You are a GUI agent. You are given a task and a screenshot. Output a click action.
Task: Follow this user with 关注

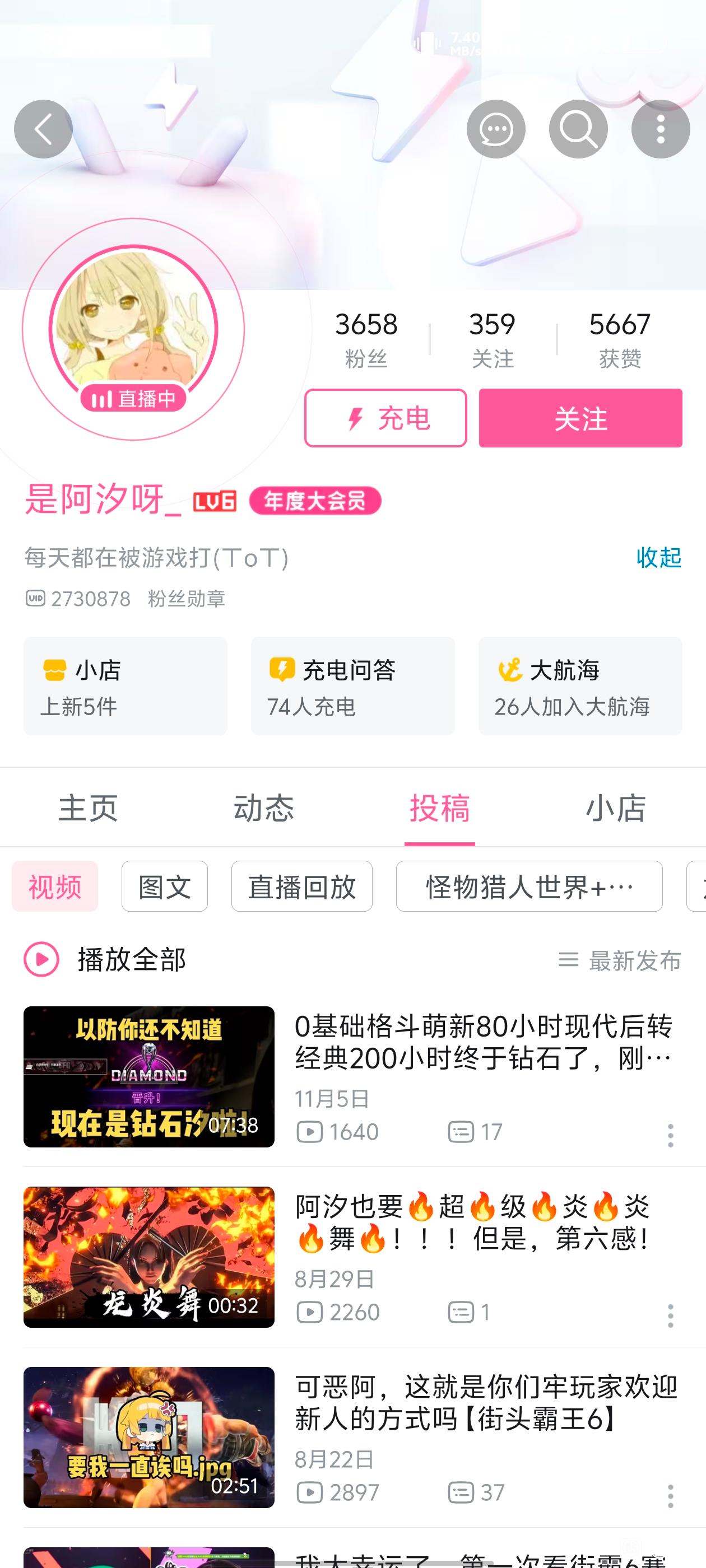click(x=580, y=418)
